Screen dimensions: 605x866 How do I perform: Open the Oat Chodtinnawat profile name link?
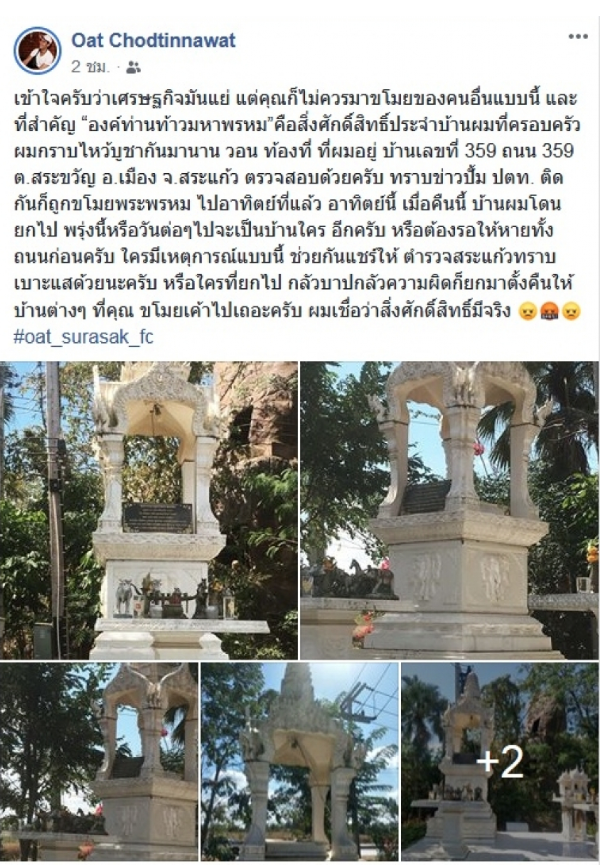pos(153,40)
